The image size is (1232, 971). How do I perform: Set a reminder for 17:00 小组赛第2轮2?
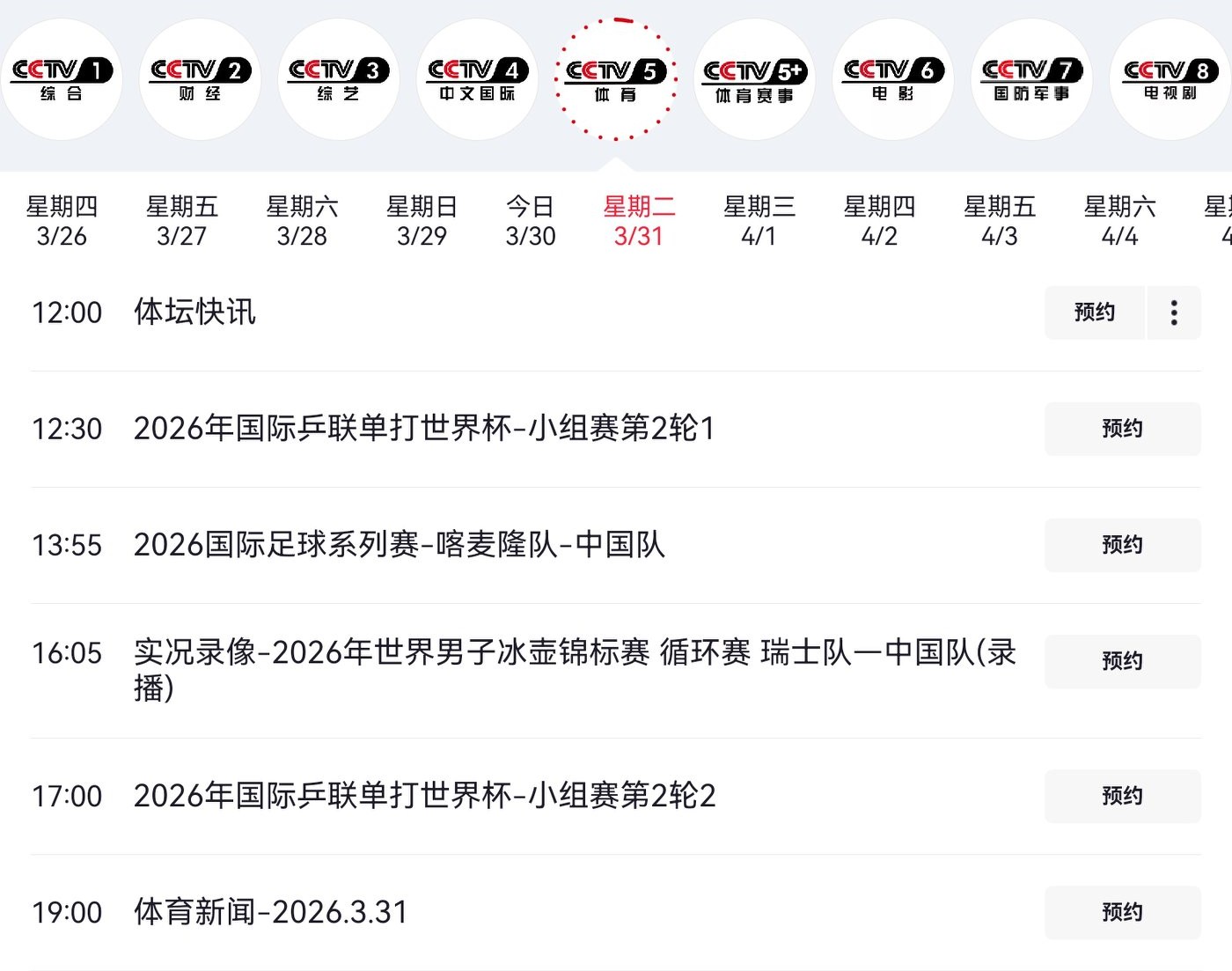click(x=1122, y=796)
